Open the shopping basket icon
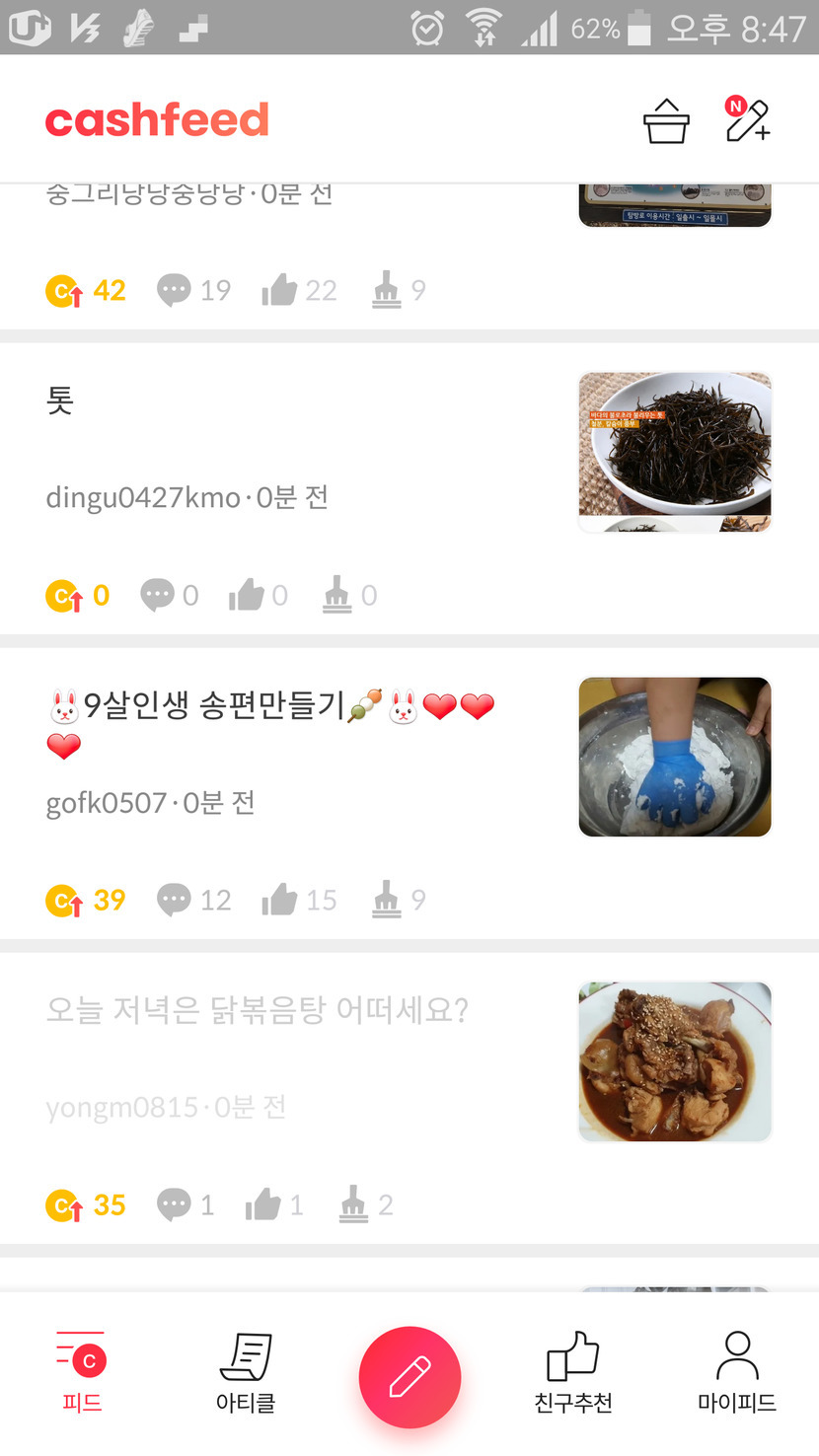This screenshot has width=819, height=1456. click(x=666, y=121)
